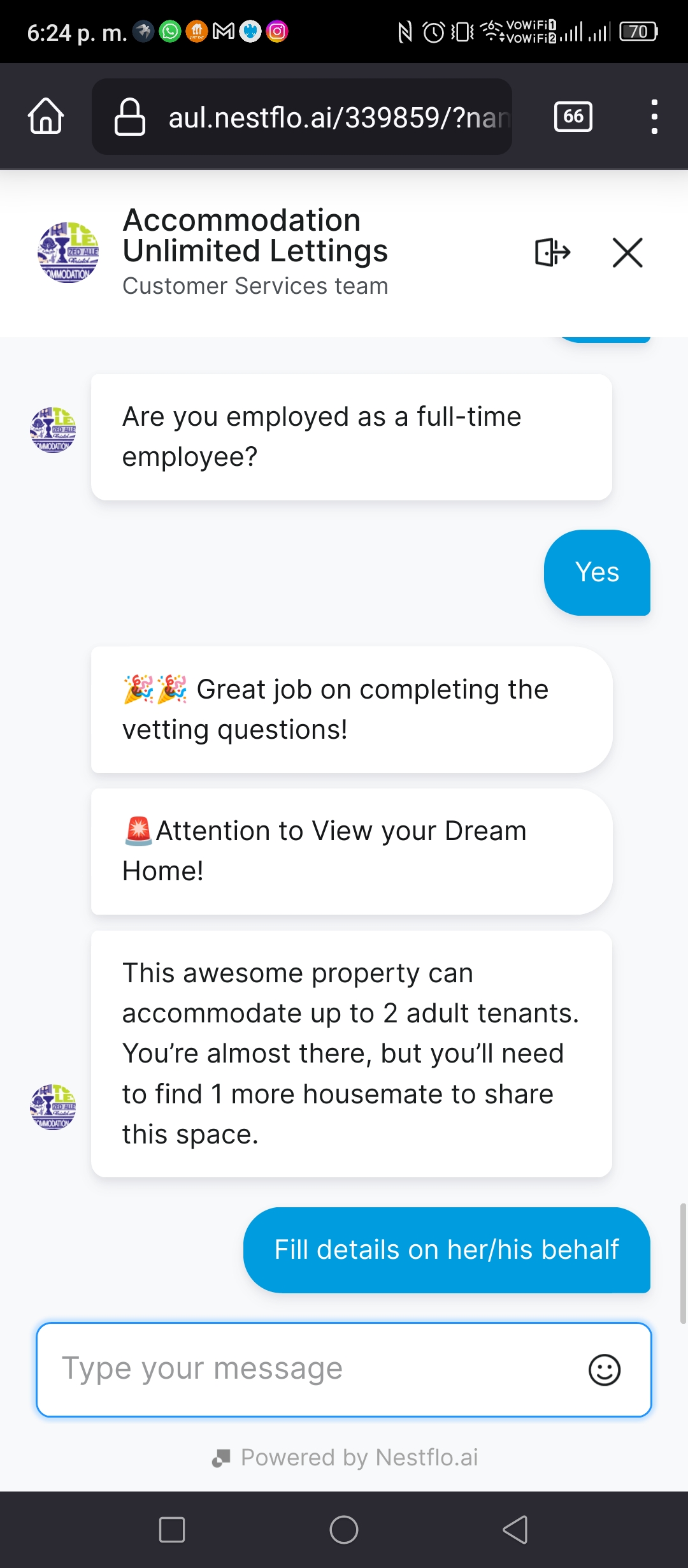Tap the system back button
The image size is (688, 1568).
point(515,1529)
